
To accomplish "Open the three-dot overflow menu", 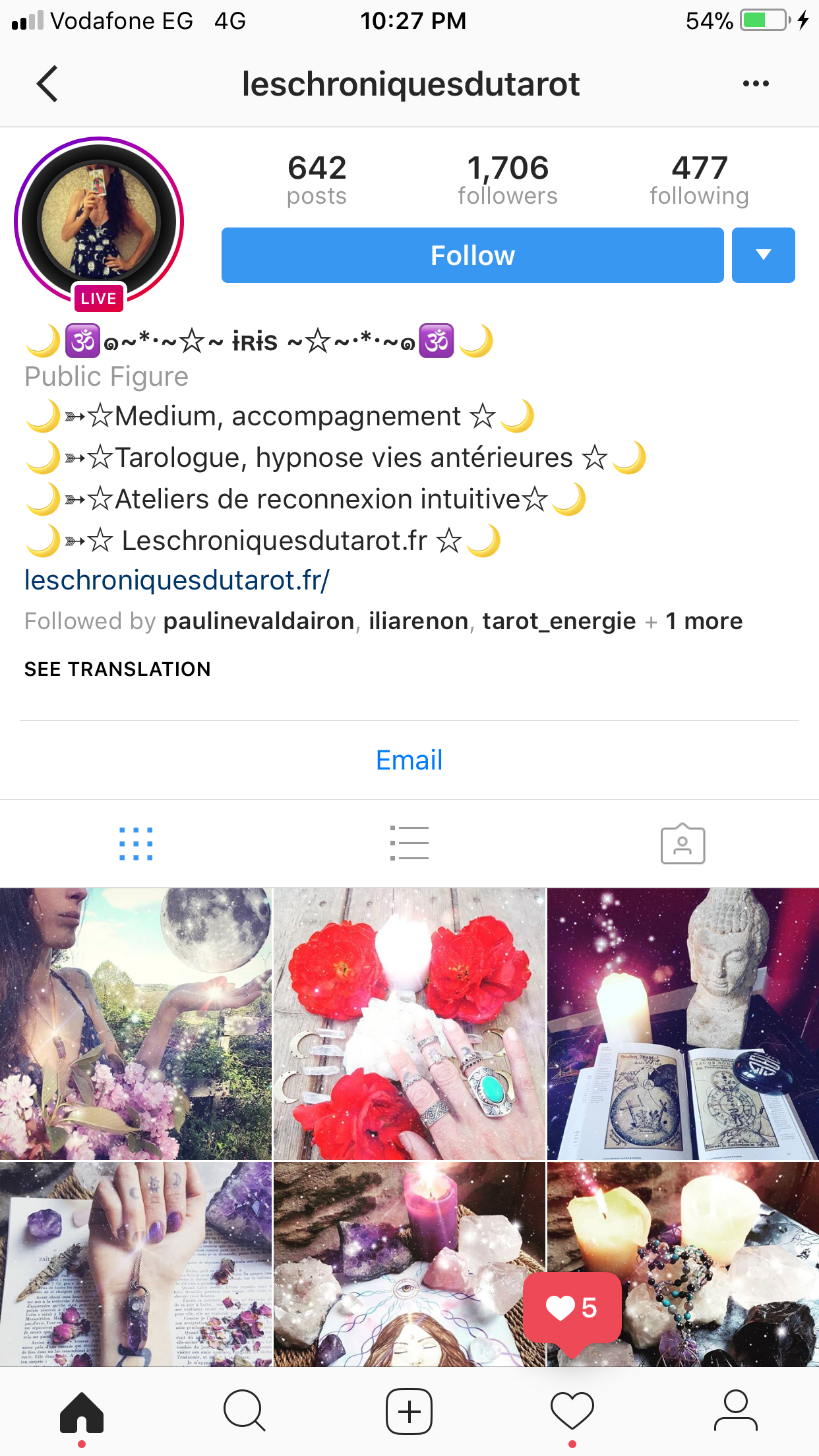I will (756, 84).
